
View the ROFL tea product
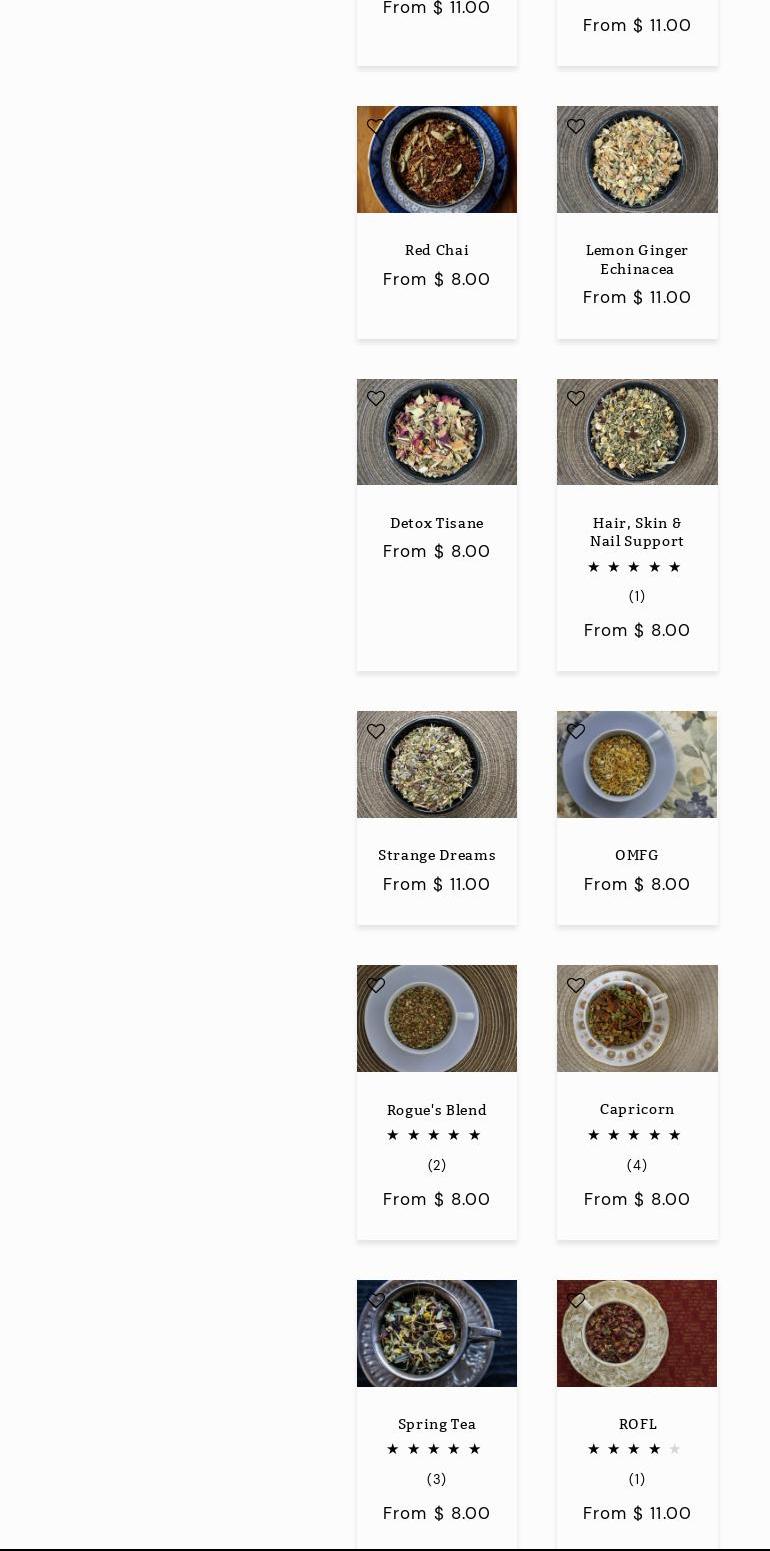coord(637,1424)
